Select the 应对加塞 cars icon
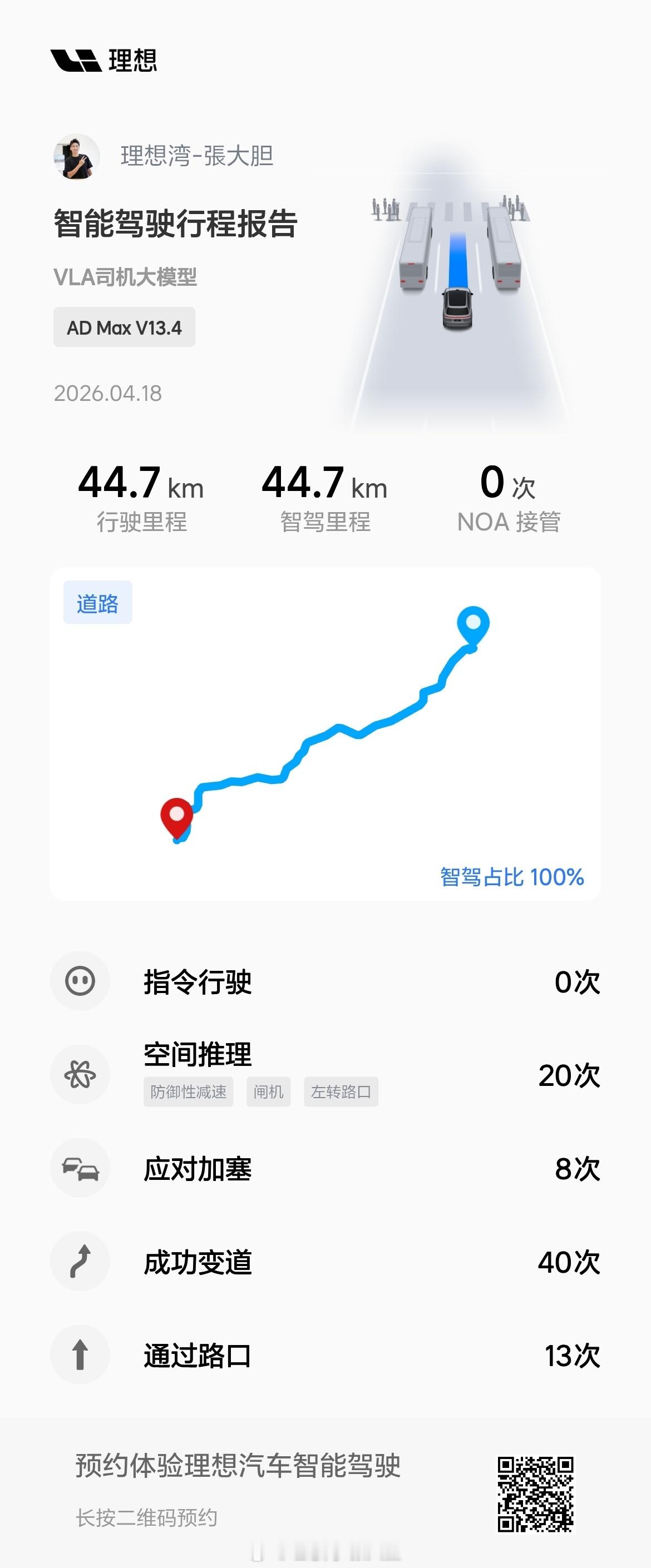 [80, 1168]
